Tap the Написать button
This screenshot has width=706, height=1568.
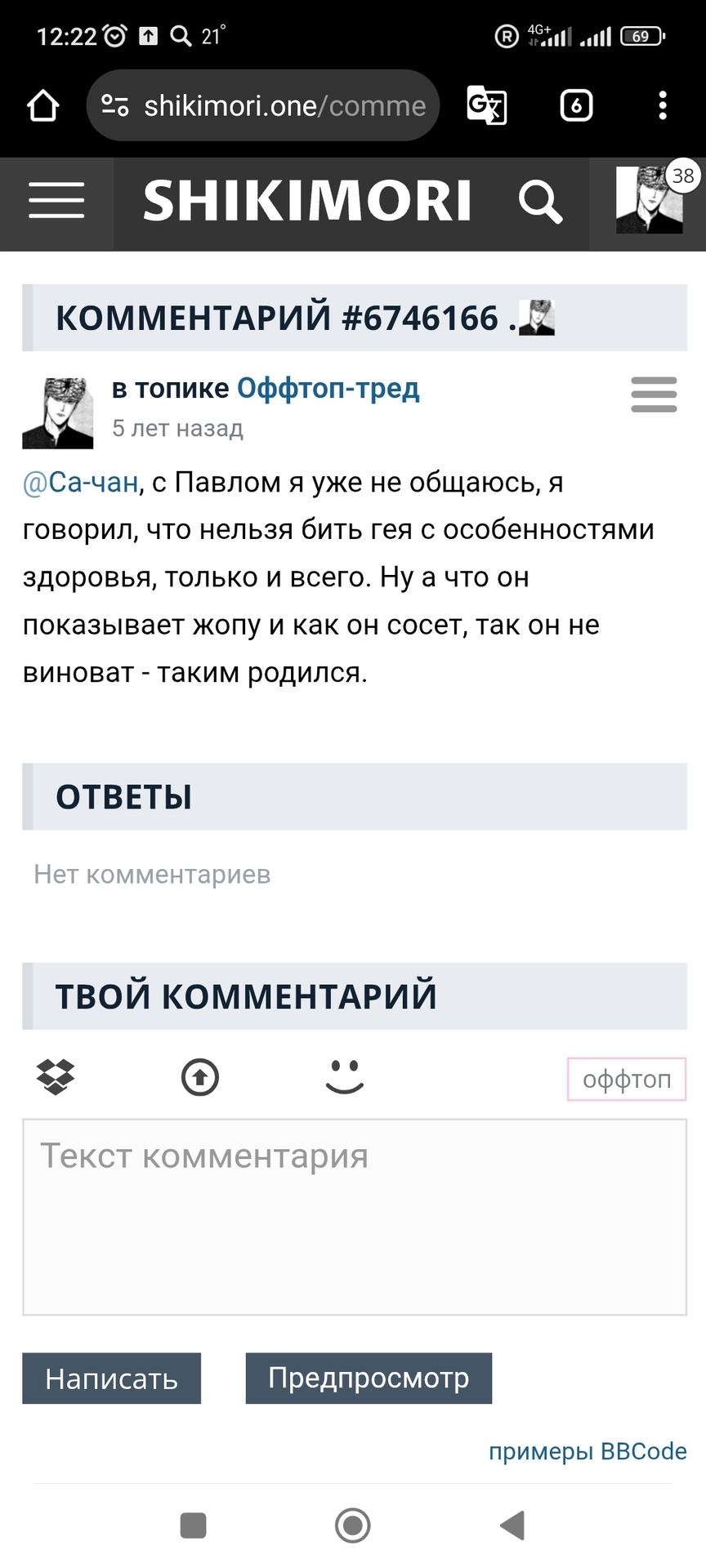(x=111, y=1379)
